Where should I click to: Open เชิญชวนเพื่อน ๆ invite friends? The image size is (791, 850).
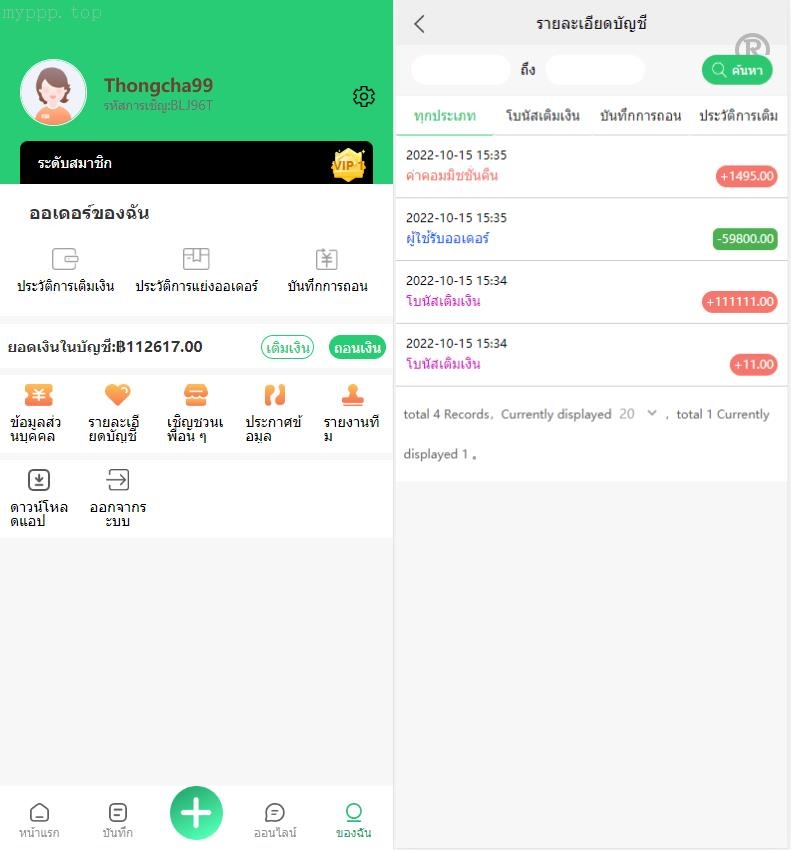(196, 411)
